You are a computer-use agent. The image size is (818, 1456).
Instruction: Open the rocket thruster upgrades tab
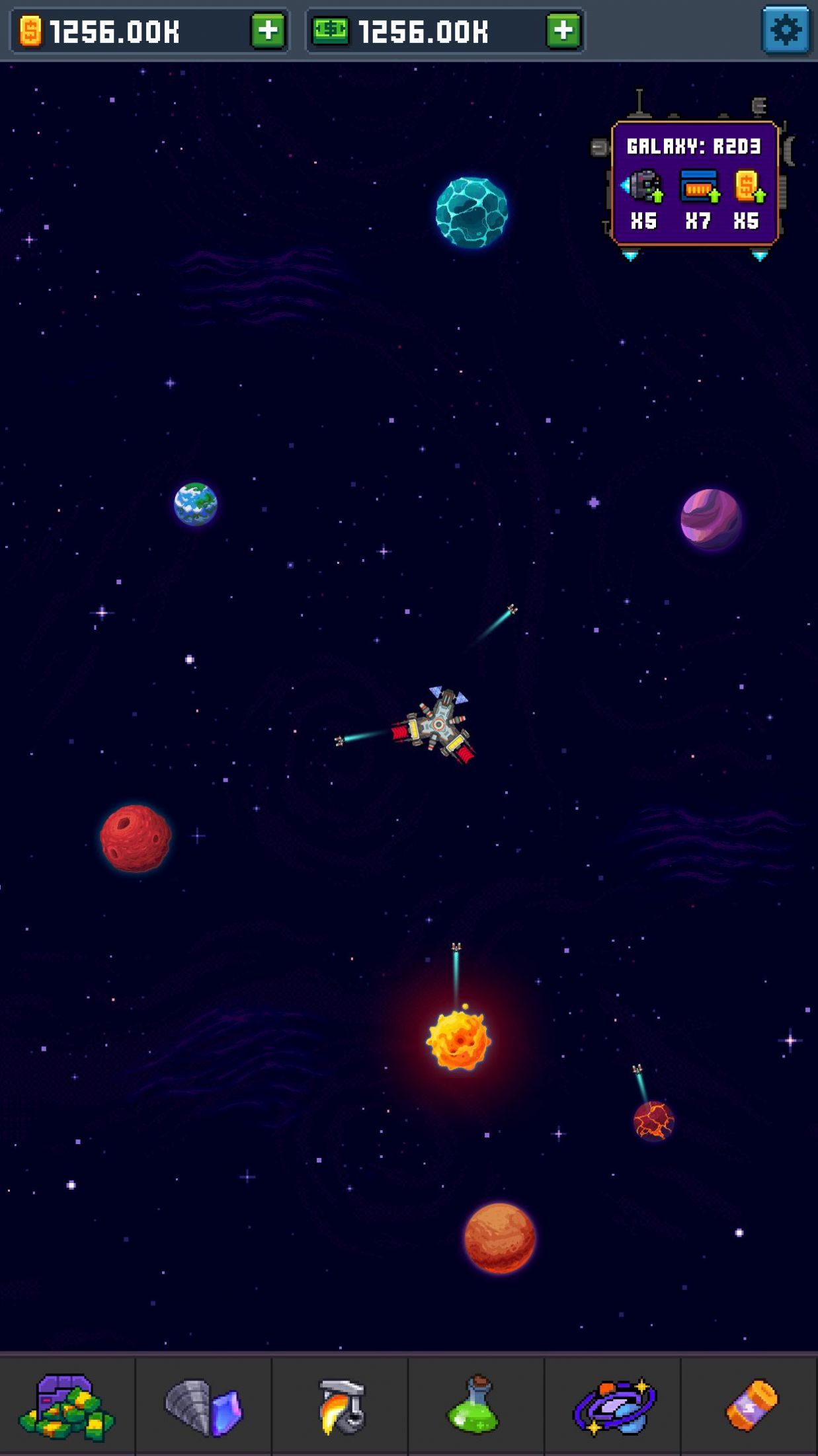(340, 1405)
